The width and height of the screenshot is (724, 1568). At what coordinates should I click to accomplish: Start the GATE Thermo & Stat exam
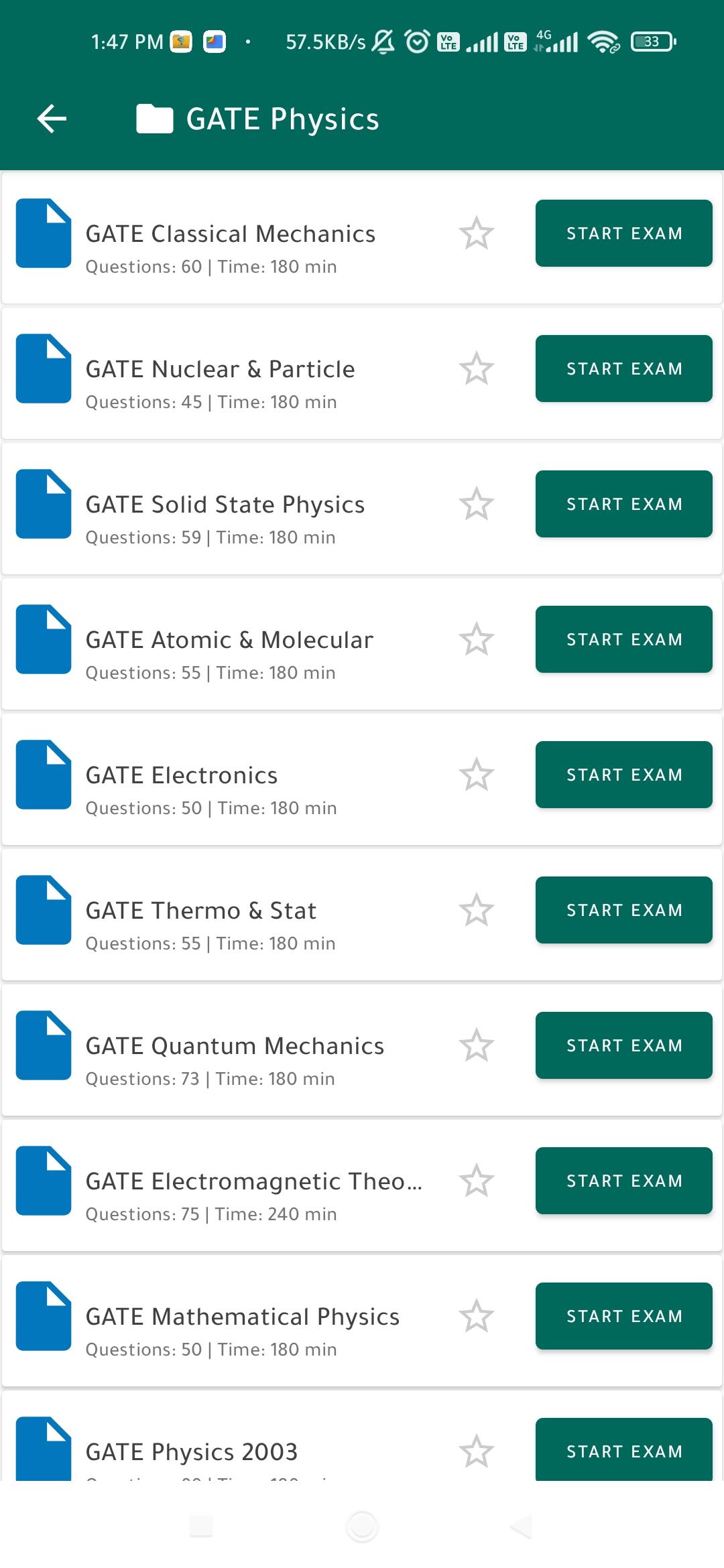tap(623, 910)
